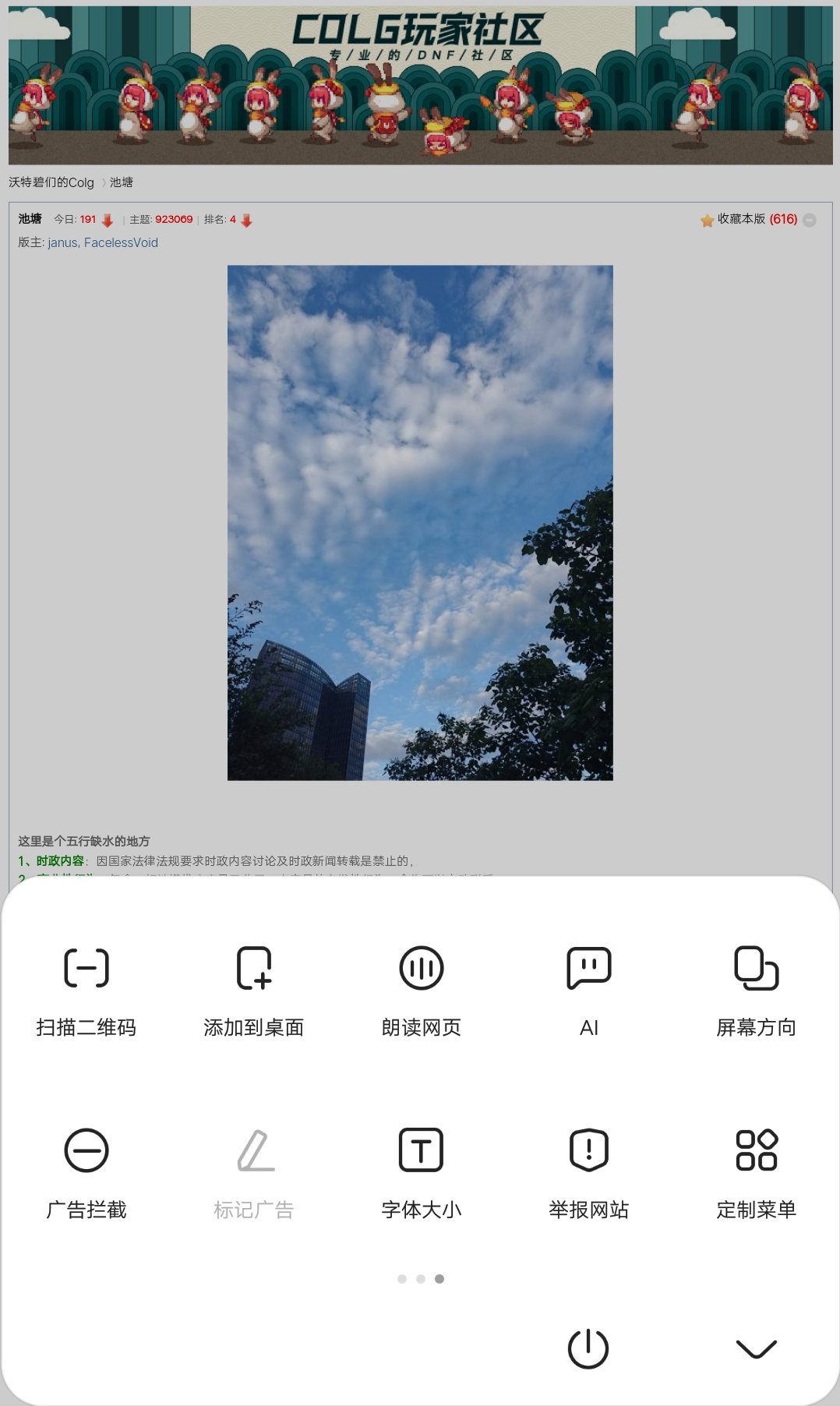The height and width of the screenshot is (1406, 840).
Task: View the sky photo thumbnail
Action: pos(420,522)
